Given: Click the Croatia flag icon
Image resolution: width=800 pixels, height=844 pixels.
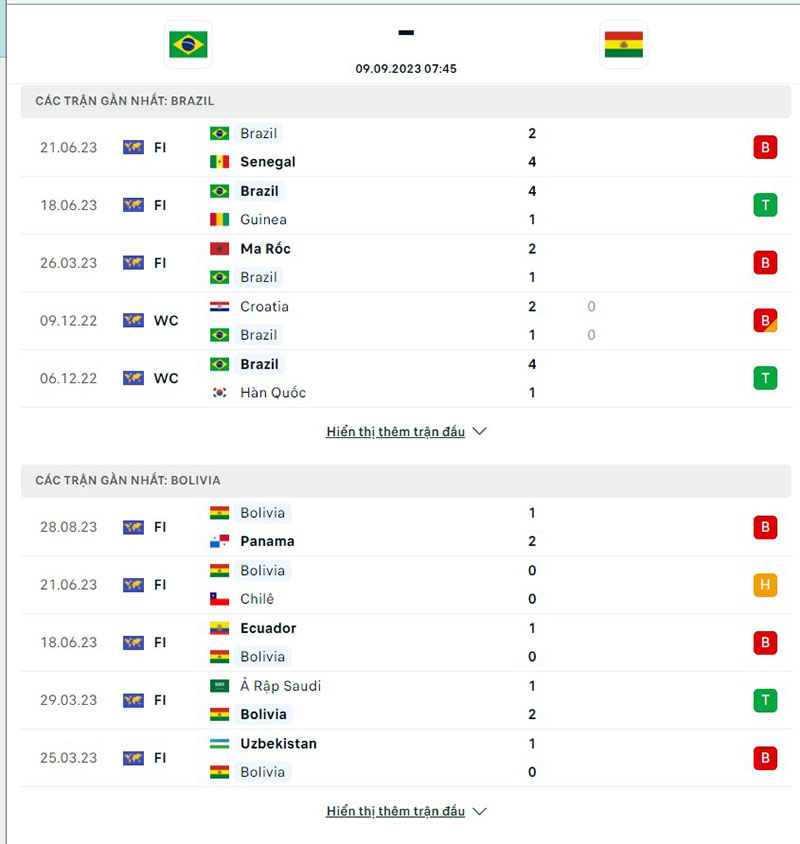Looking at the screenshot, I should coord(218,307).
